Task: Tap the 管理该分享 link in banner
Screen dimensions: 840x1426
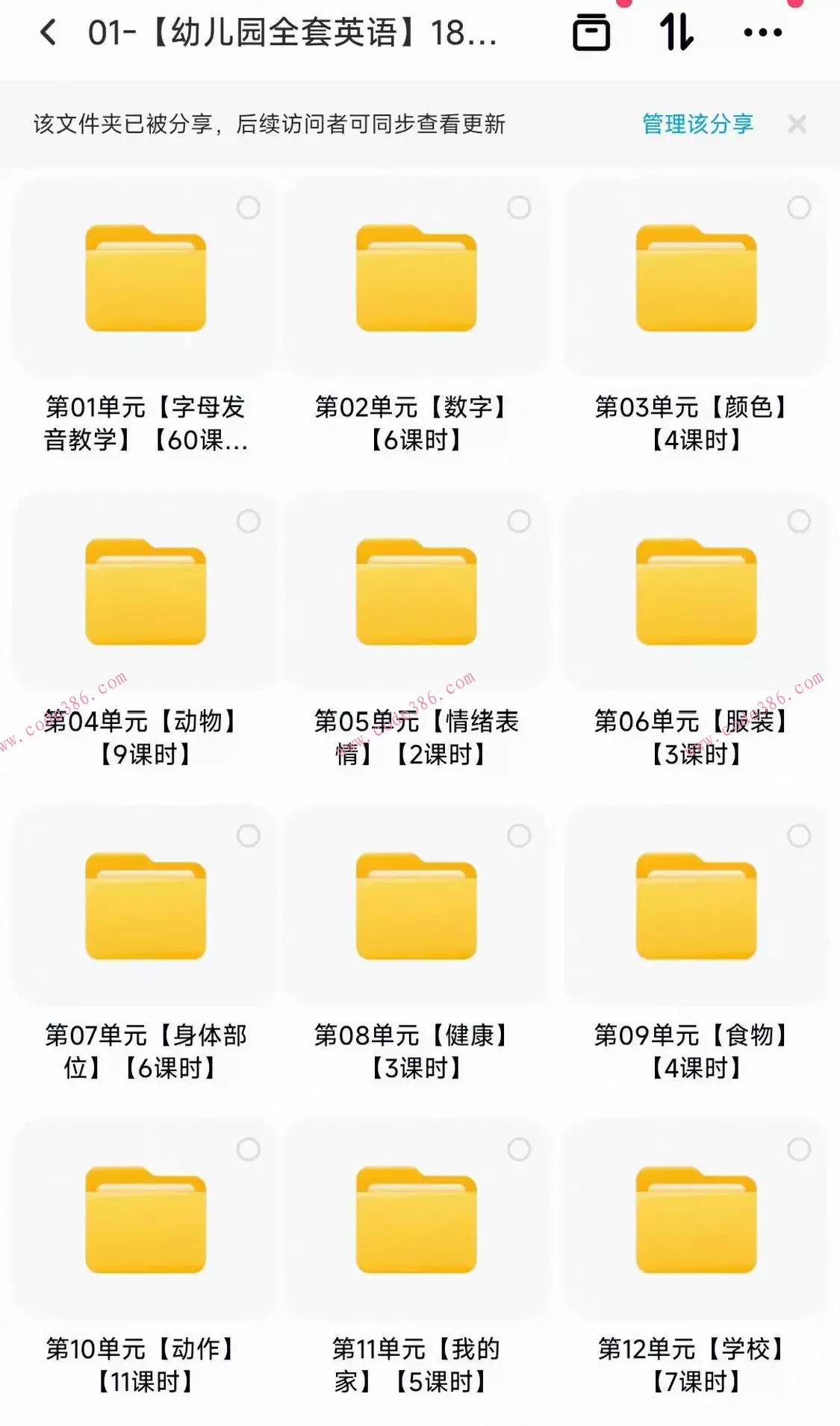Action: (x=697, y=125)
